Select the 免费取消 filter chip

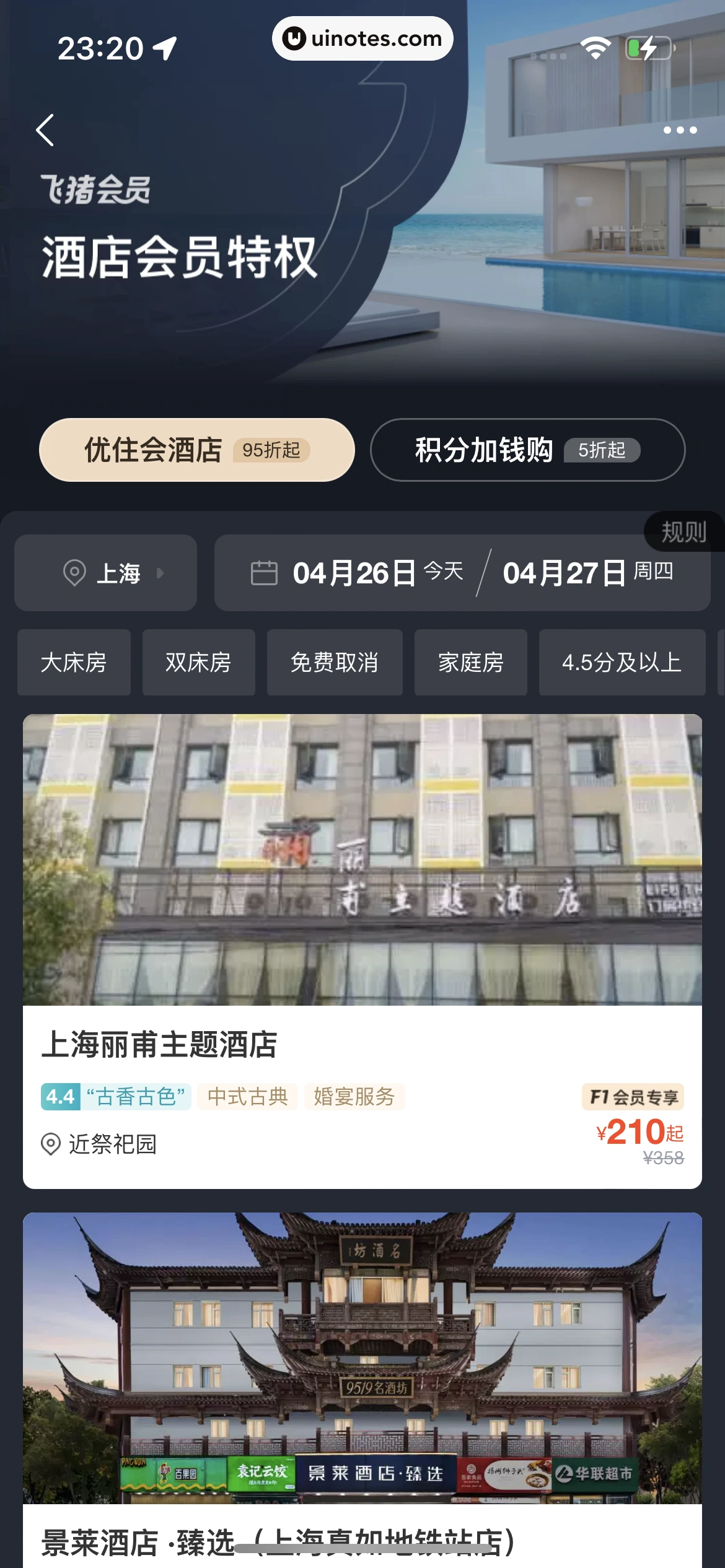click(x=335, y=663)
